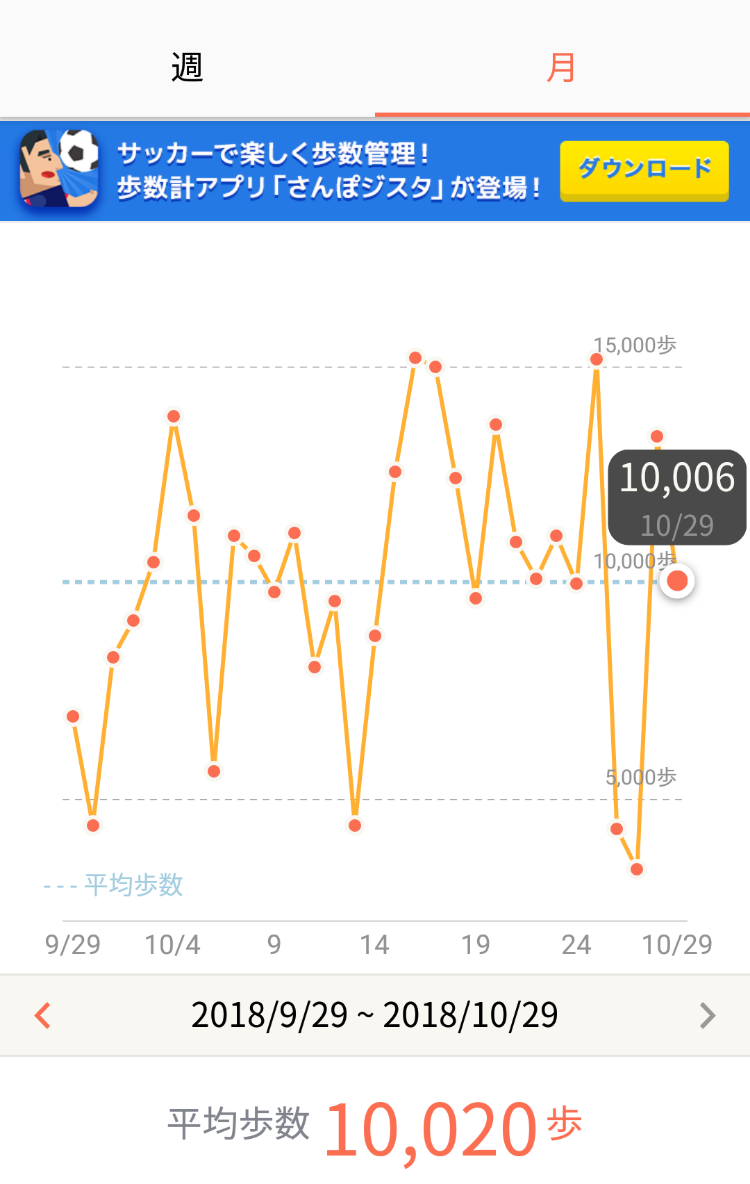Select the 月 (month) tab
This screenshot has width=750, height=1184.
coord(562,67)
